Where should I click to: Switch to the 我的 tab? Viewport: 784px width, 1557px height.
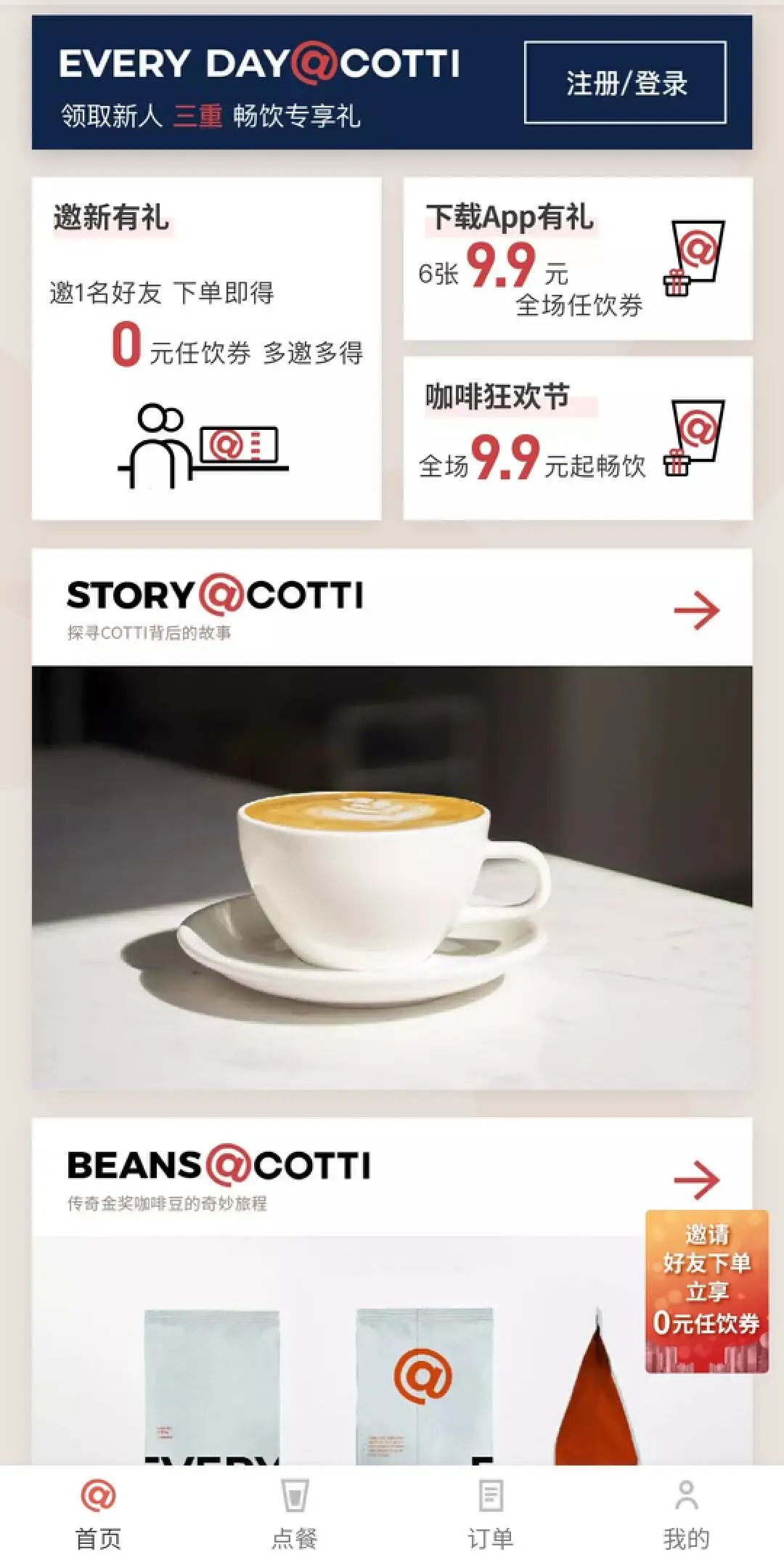[686, 1513]
